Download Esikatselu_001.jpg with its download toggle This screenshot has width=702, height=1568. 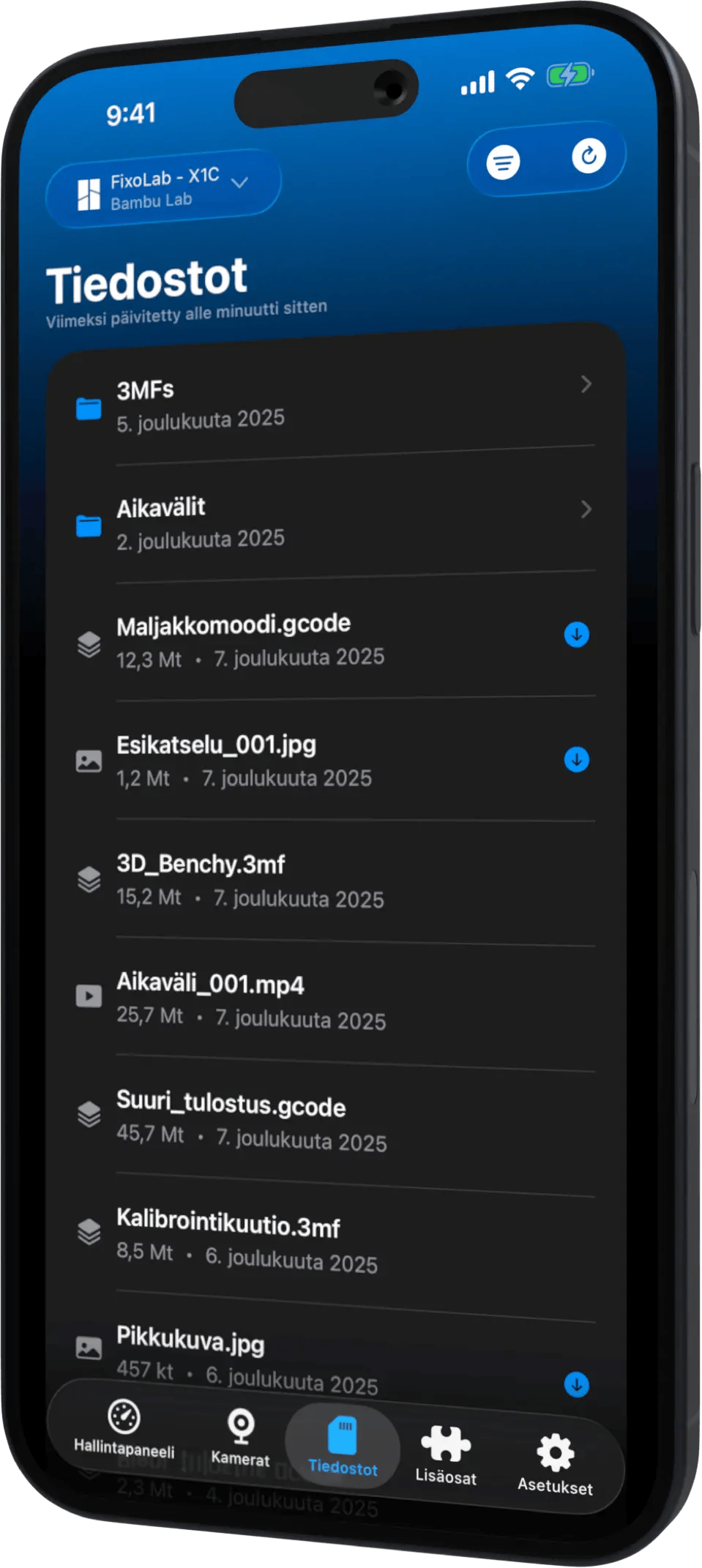tap(578, 760)
